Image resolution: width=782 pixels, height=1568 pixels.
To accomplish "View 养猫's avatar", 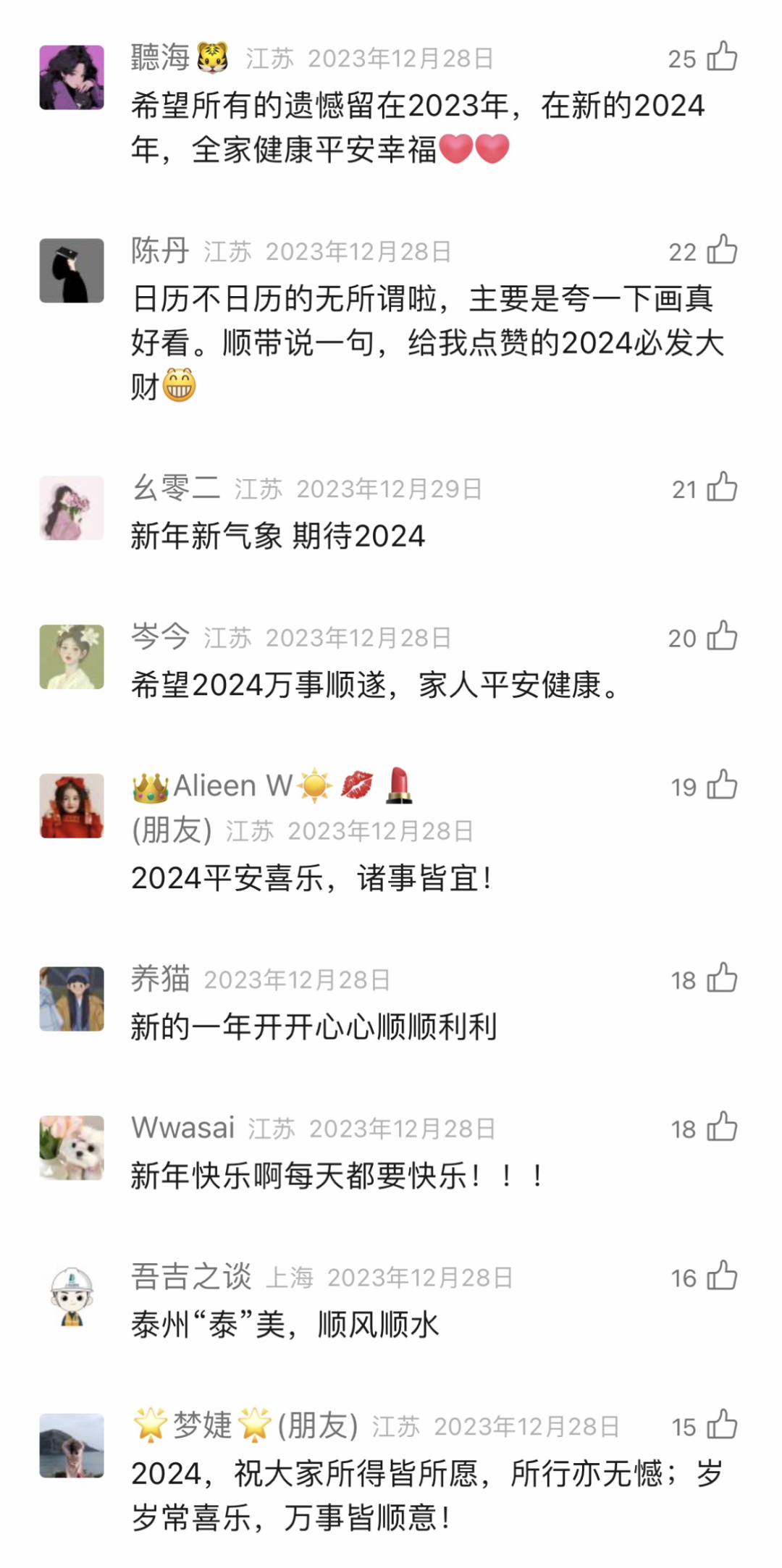I will point(72,998).
